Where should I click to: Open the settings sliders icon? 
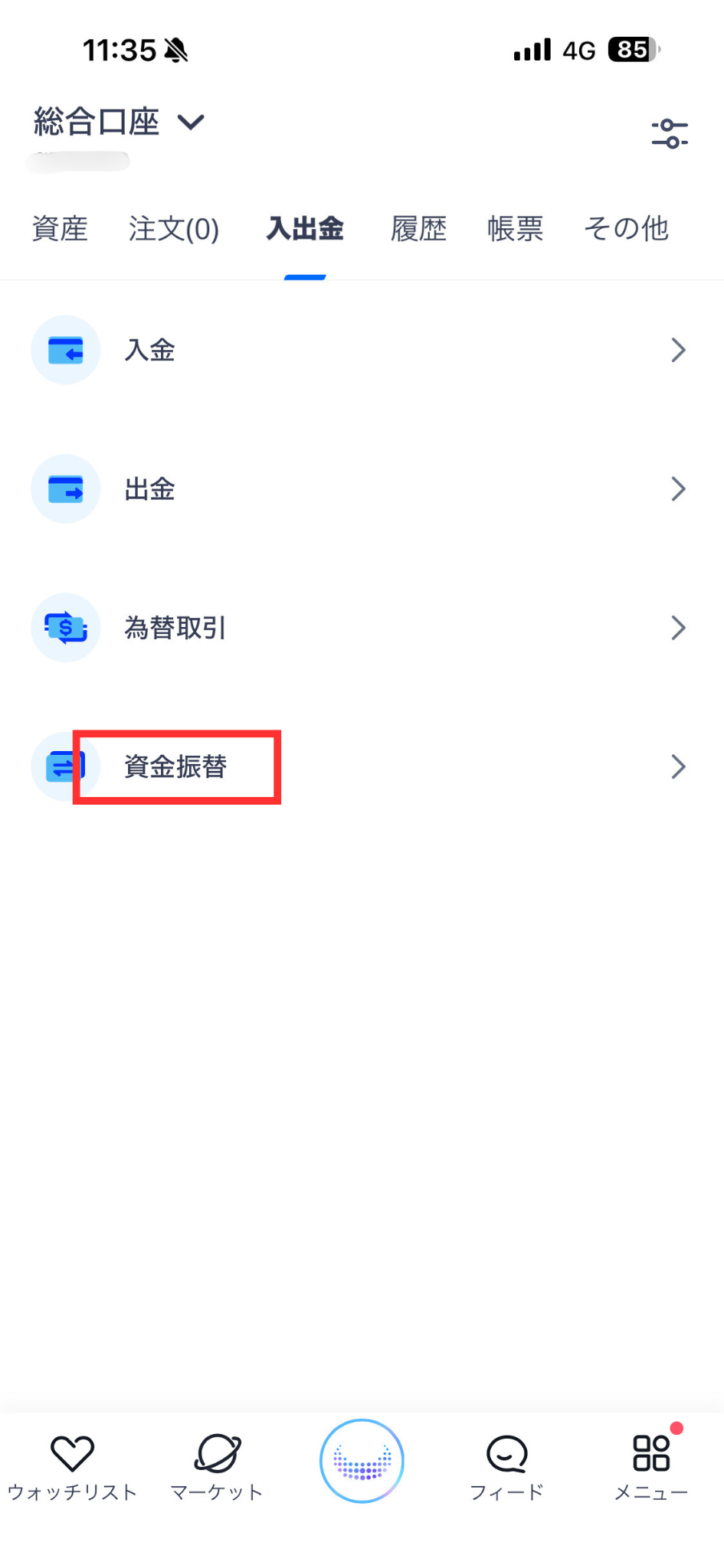(x=670, y=134)
